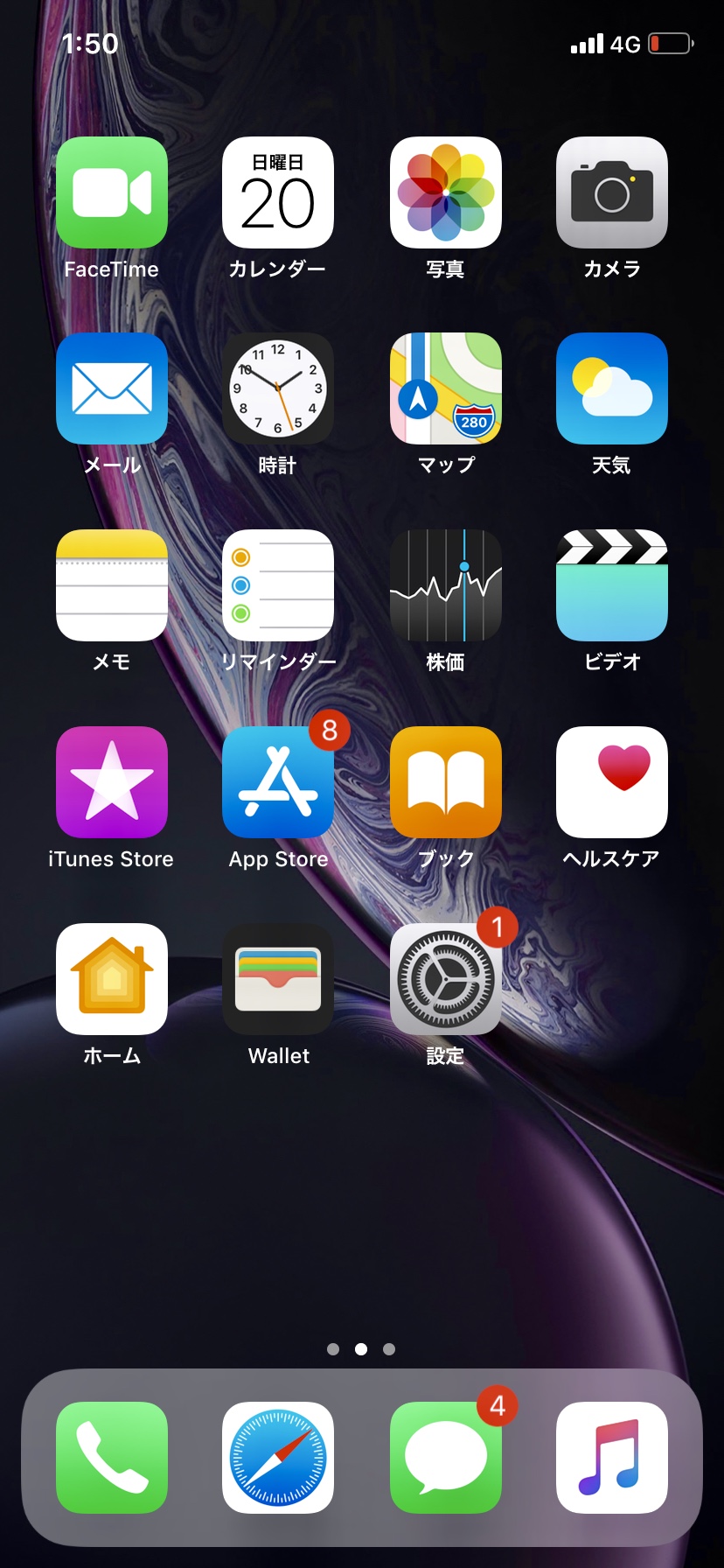Open App Store with 8 updates

(278, 782)
